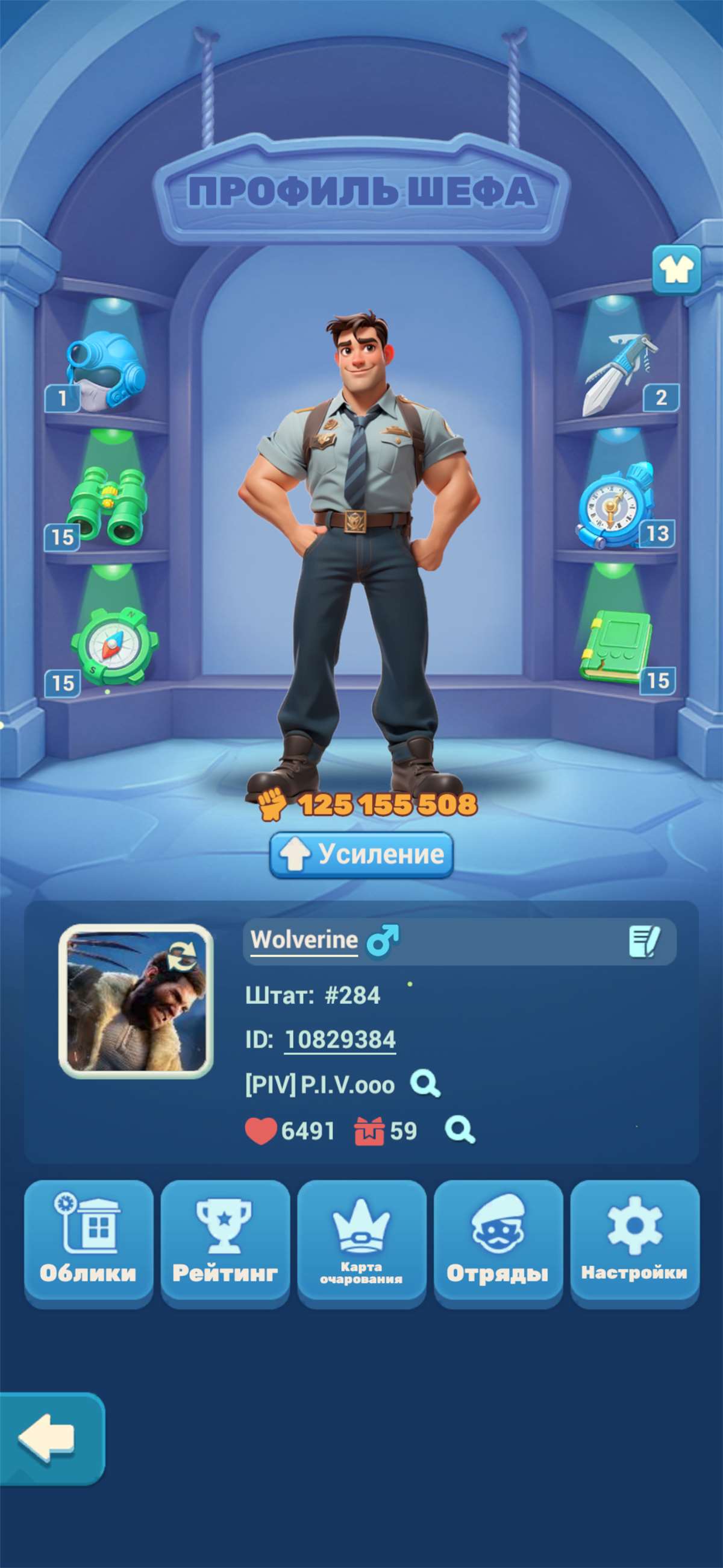Open the outfit shirt icon

pos(676,269)
